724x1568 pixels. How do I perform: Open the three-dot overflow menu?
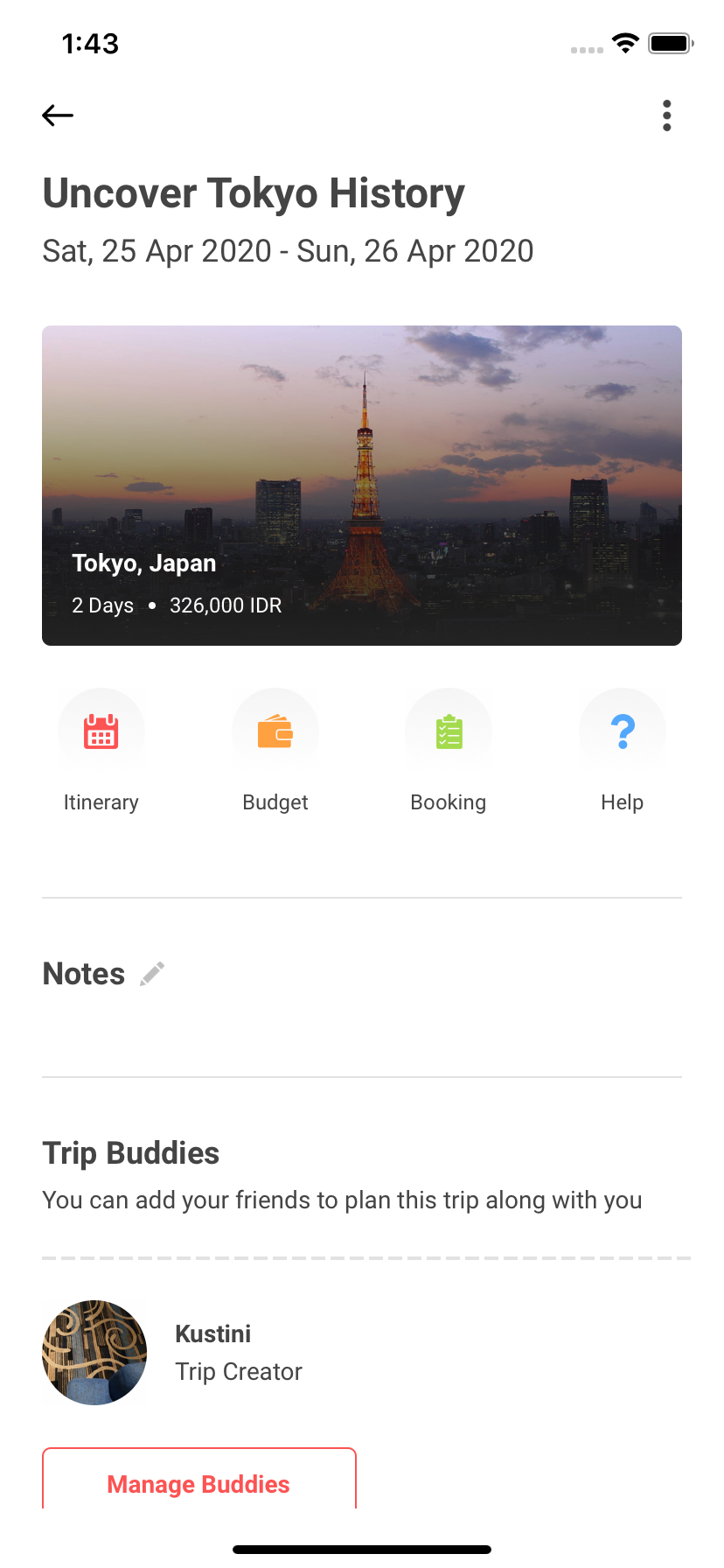coord(667,115)
